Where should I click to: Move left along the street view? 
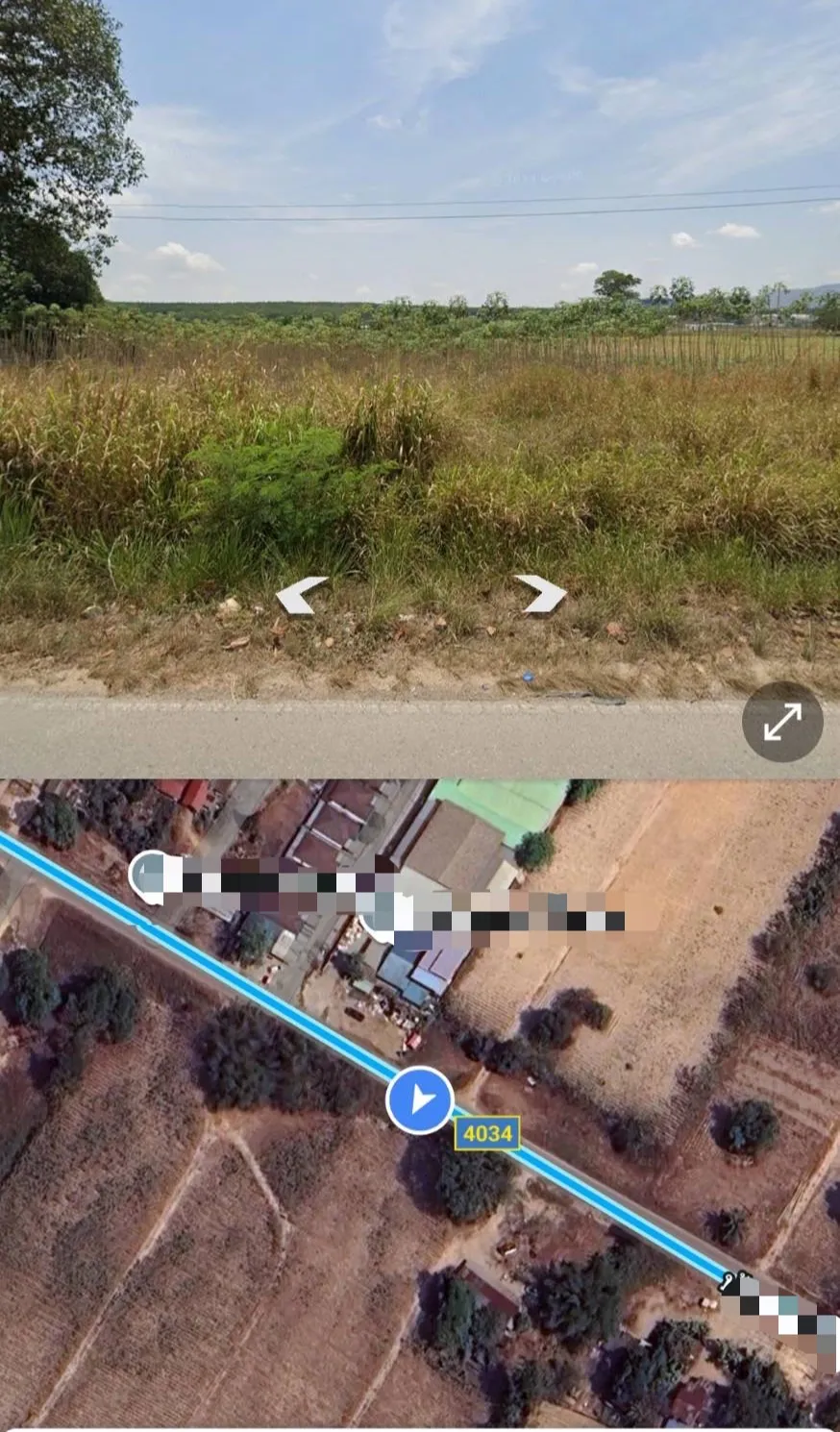point(301,595)
